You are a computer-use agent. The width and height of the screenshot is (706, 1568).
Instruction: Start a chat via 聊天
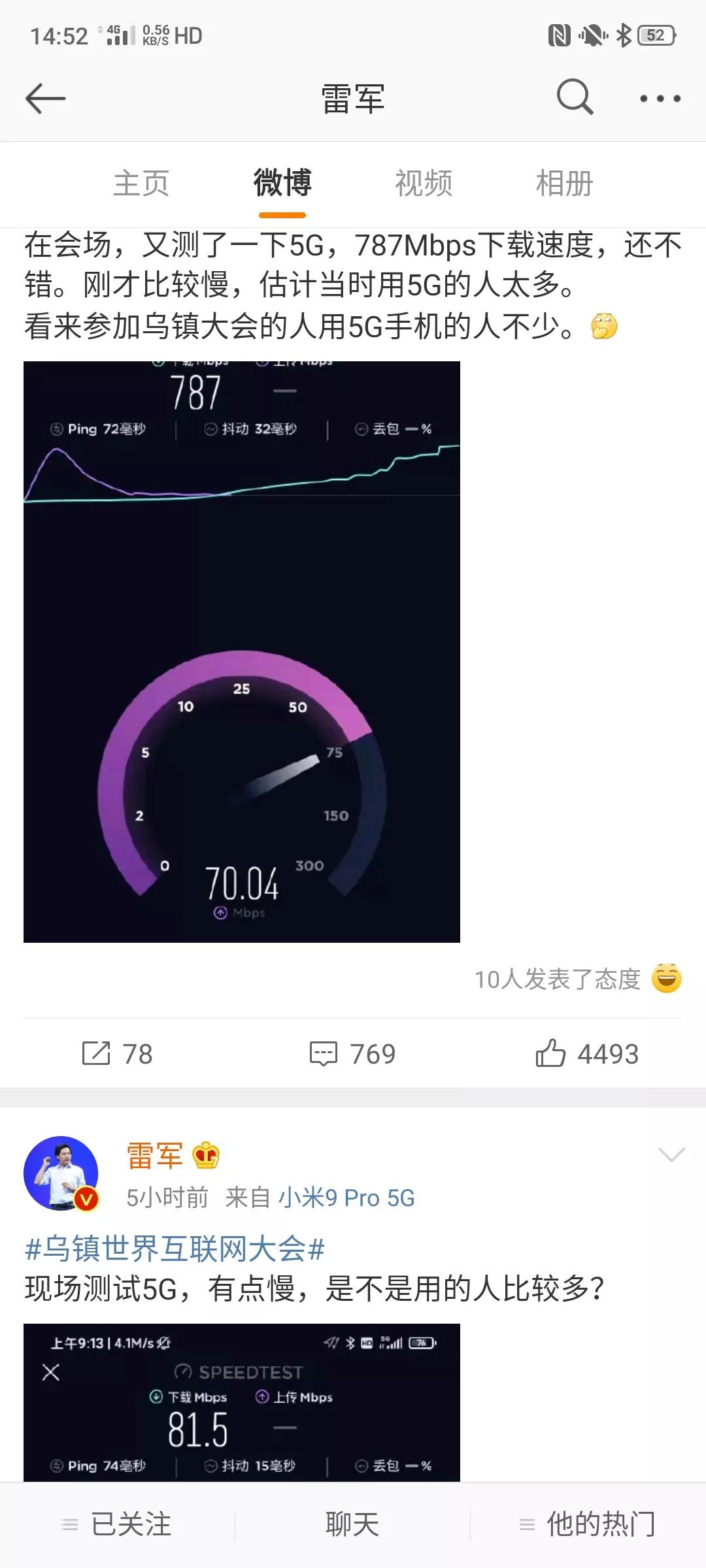(352, 1525)
